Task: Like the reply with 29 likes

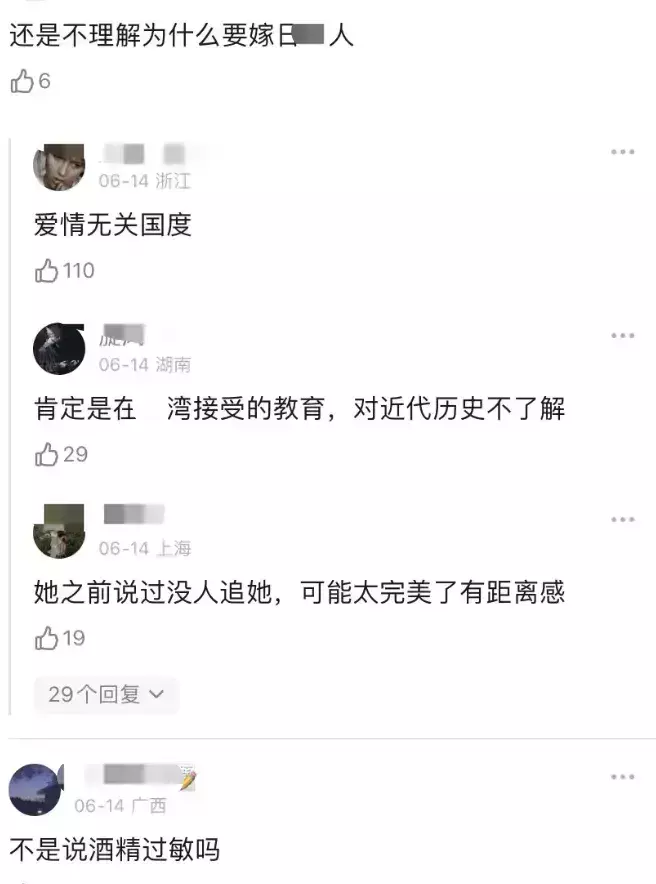Action: (46, 455)
